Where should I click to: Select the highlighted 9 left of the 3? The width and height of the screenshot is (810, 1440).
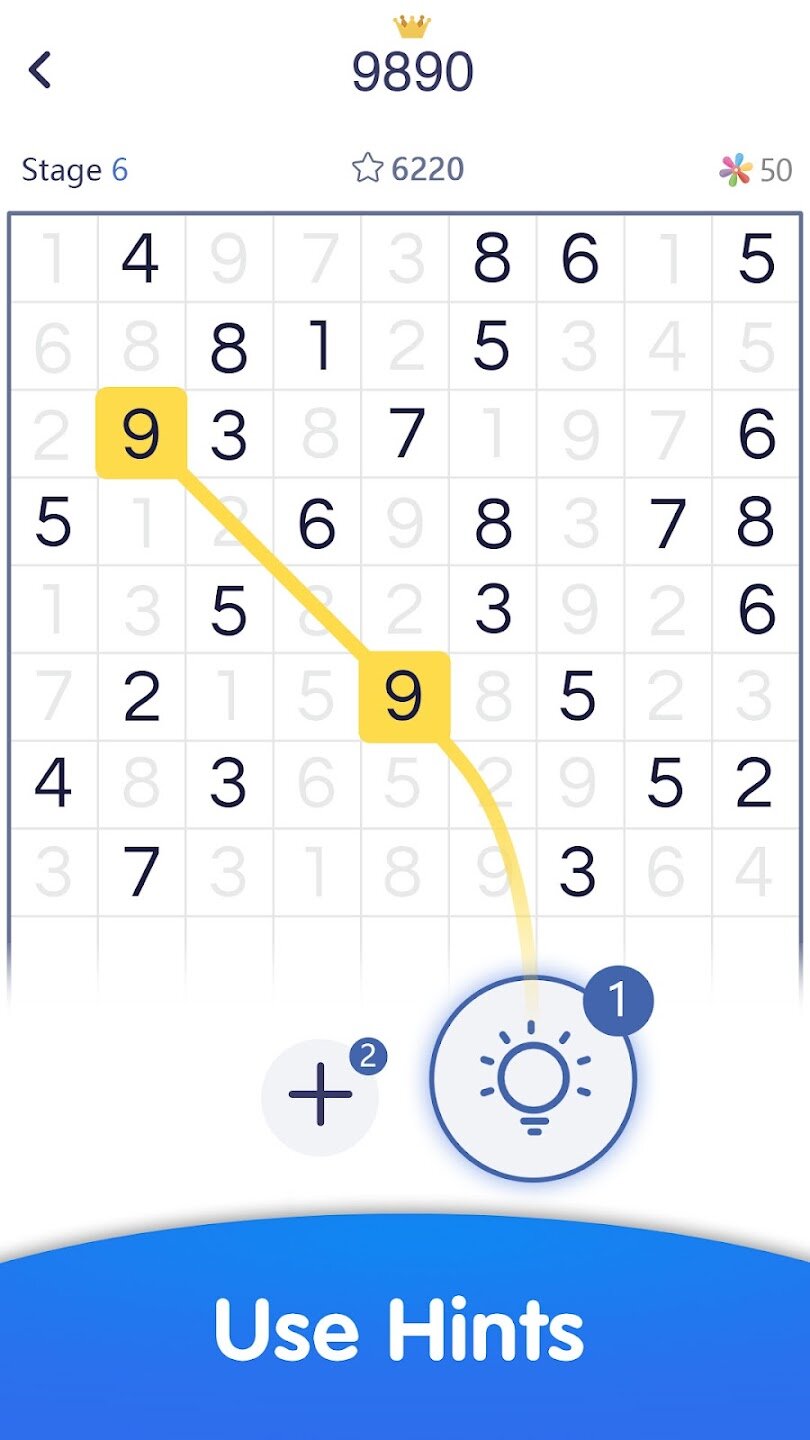point(141,433)
